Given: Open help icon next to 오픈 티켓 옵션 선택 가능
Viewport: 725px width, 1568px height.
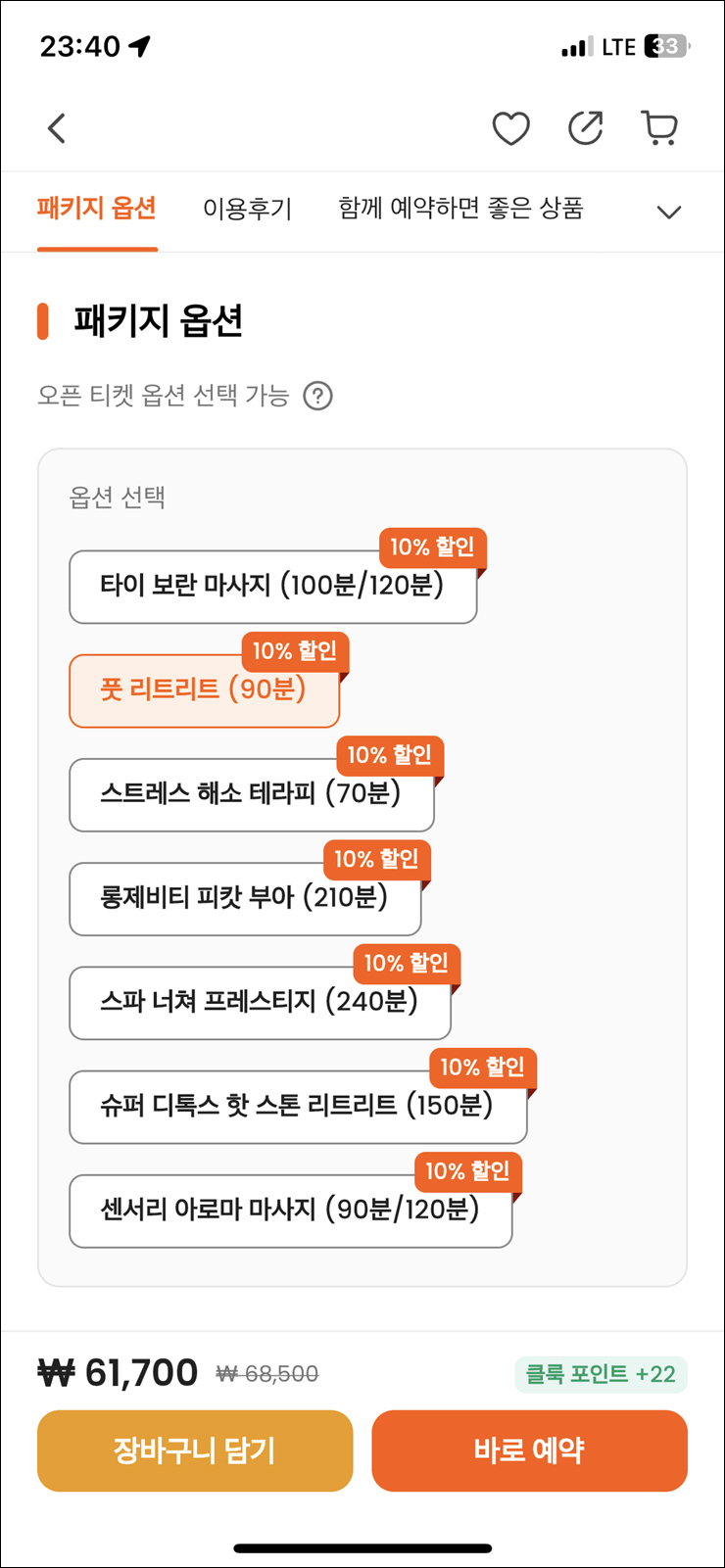Looking at the screenshot, I should pos(317,396).
